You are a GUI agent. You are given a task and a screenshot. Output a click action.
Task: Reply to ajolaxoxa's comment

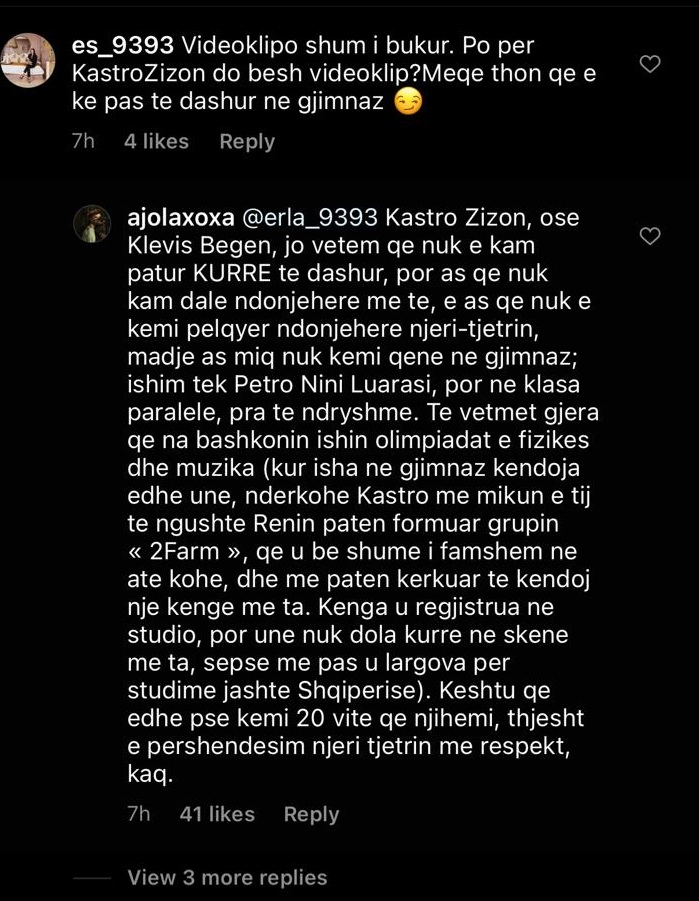click(x=311, y=814)
